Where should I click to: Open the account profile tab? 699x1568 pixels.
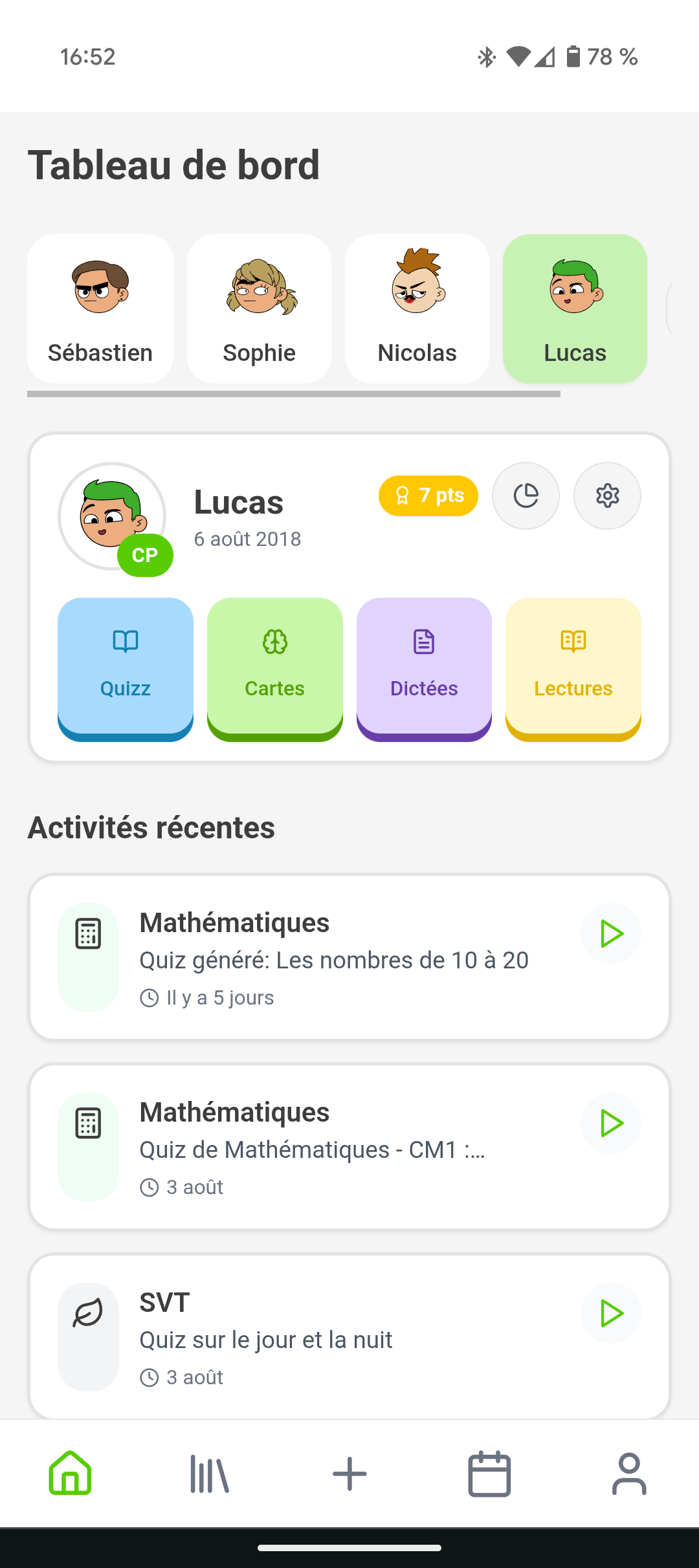[629, 1474]
